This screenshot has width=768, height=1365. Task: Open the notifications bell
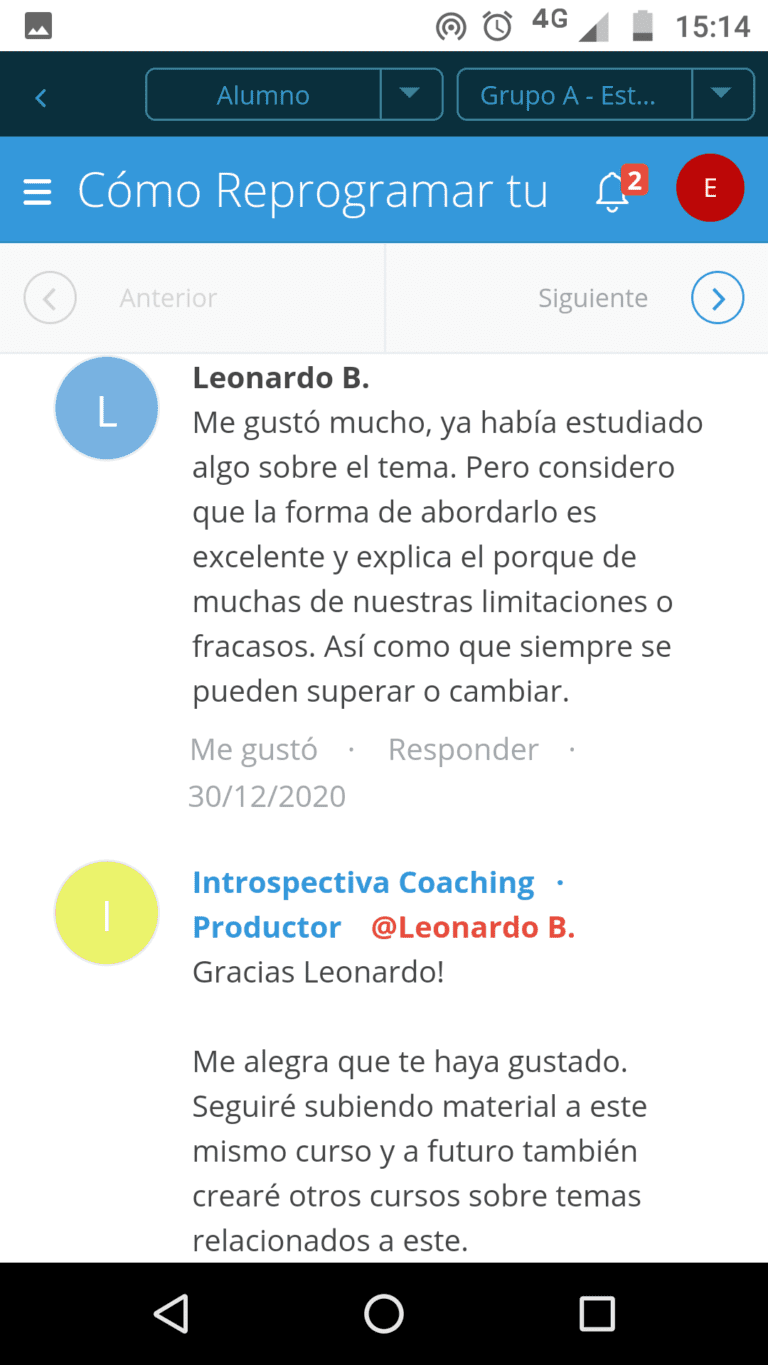point(613,191)
